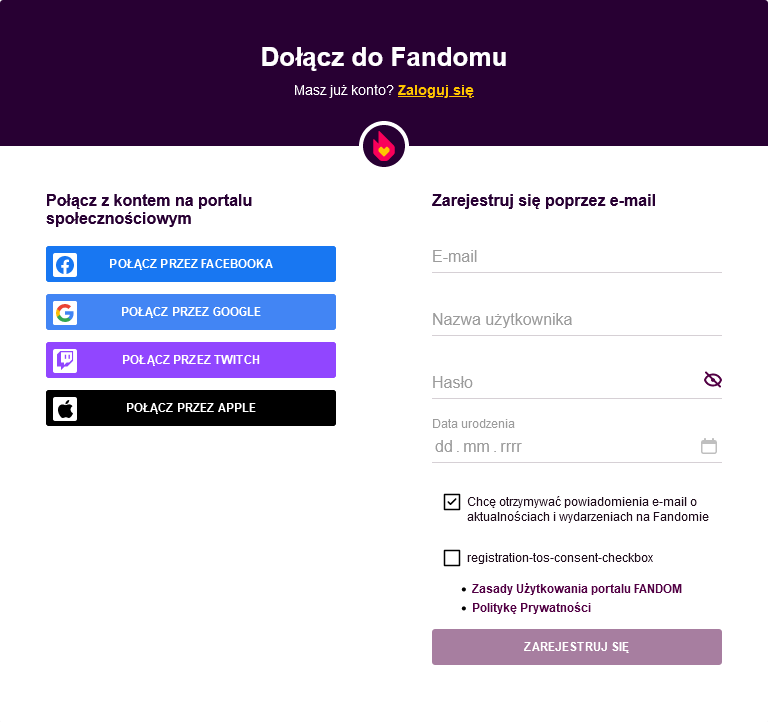768x722 pixels.
Task: Tap the Zaloguj się link
Action: click(x=435, y=90)
